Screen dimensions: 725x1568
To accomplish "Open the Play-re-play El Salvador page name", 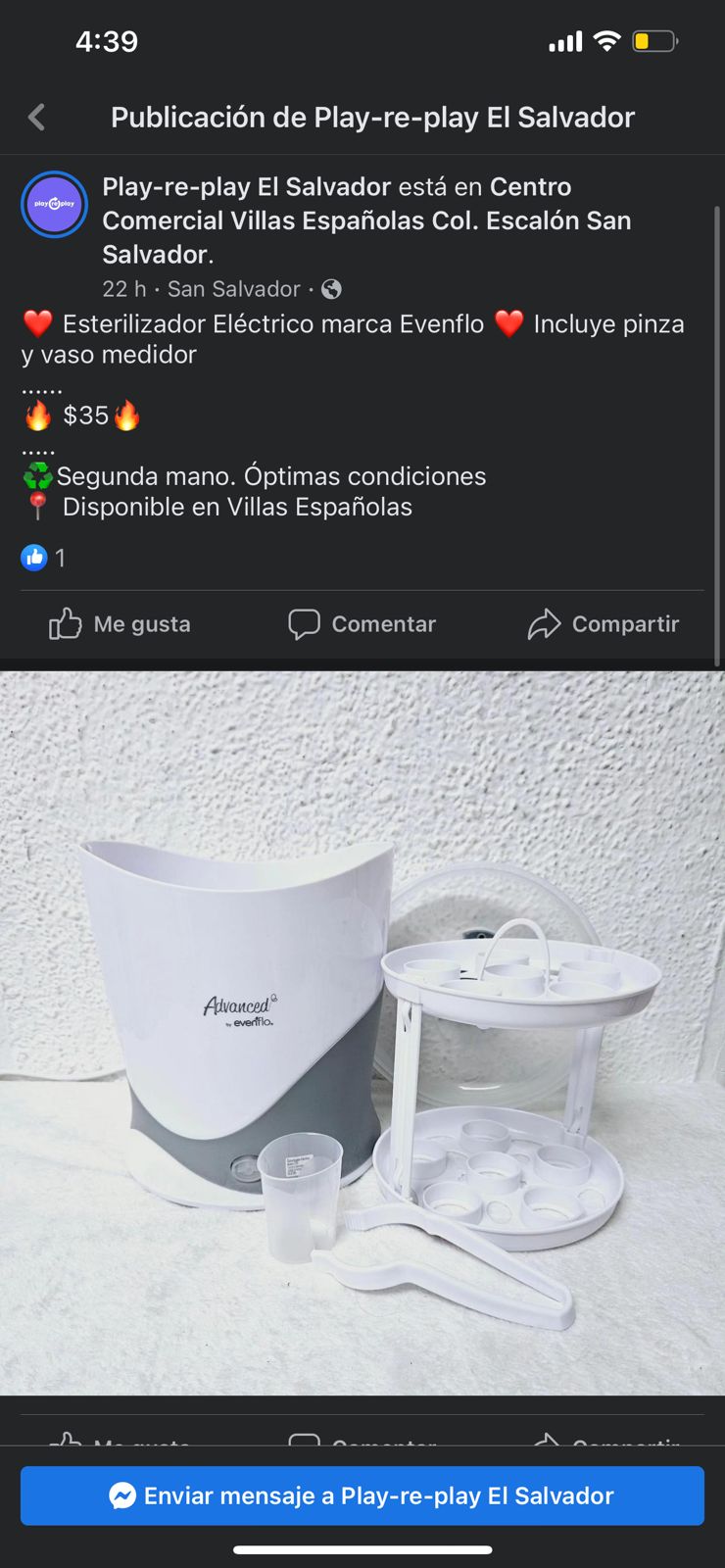I will click(247, 187).
